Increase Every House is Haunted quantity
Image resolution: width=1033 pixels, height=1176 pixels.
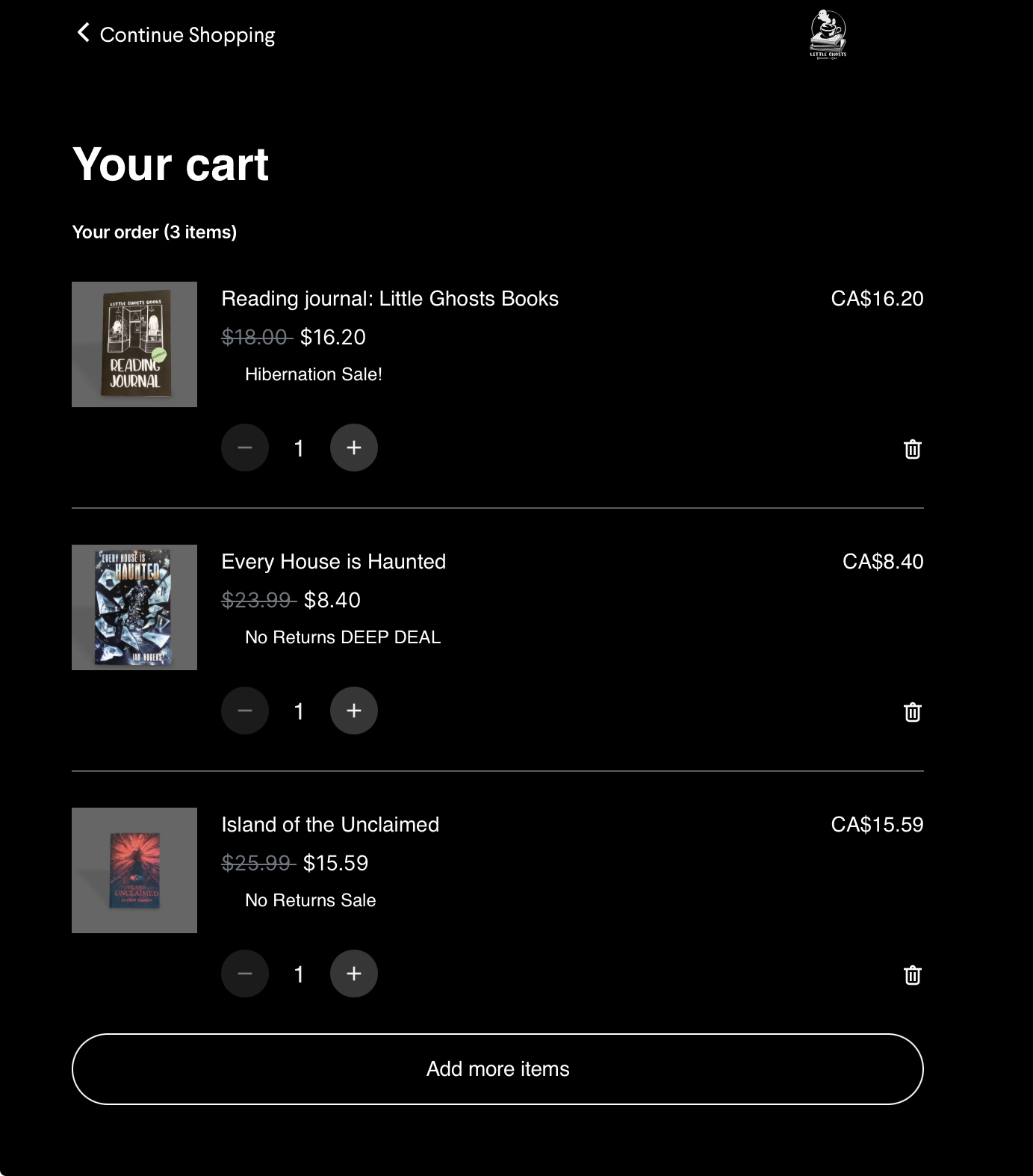pos(353,711)
